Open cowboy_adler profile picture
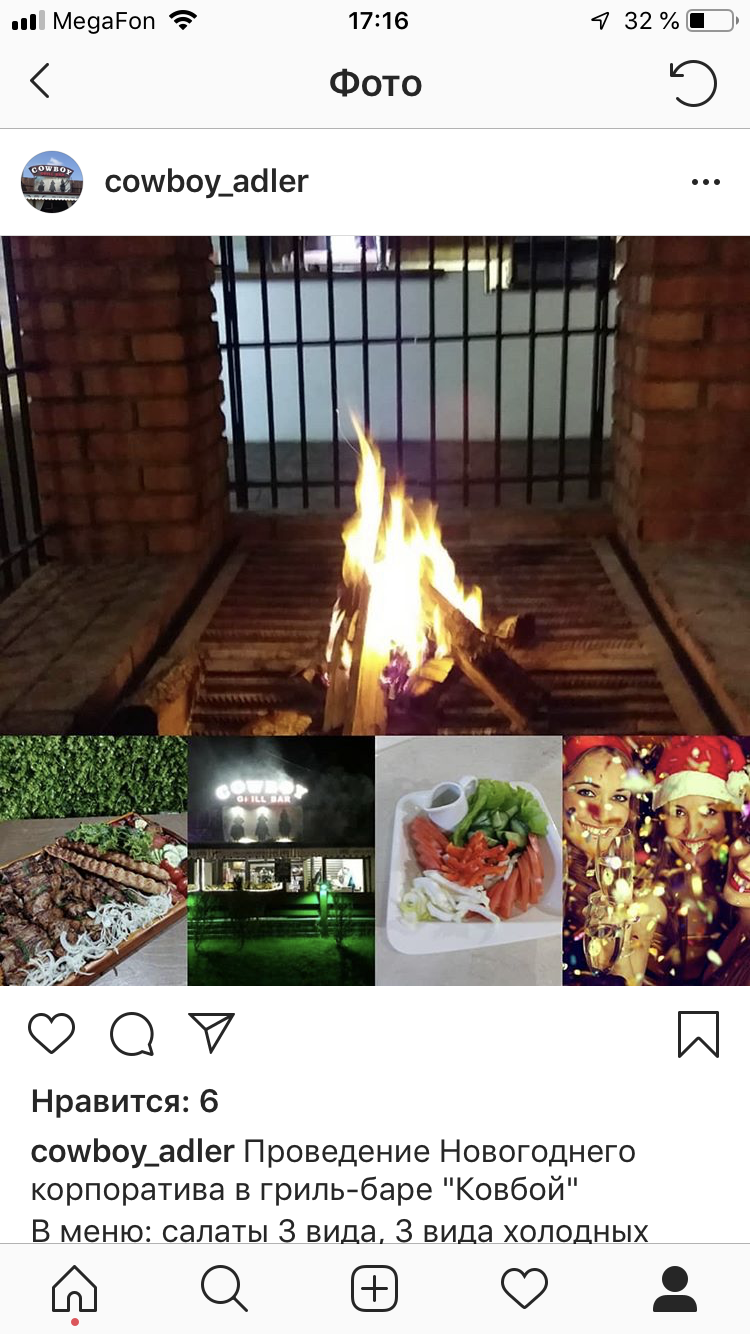The image size is (750, 1334). [x=52, y=182]
